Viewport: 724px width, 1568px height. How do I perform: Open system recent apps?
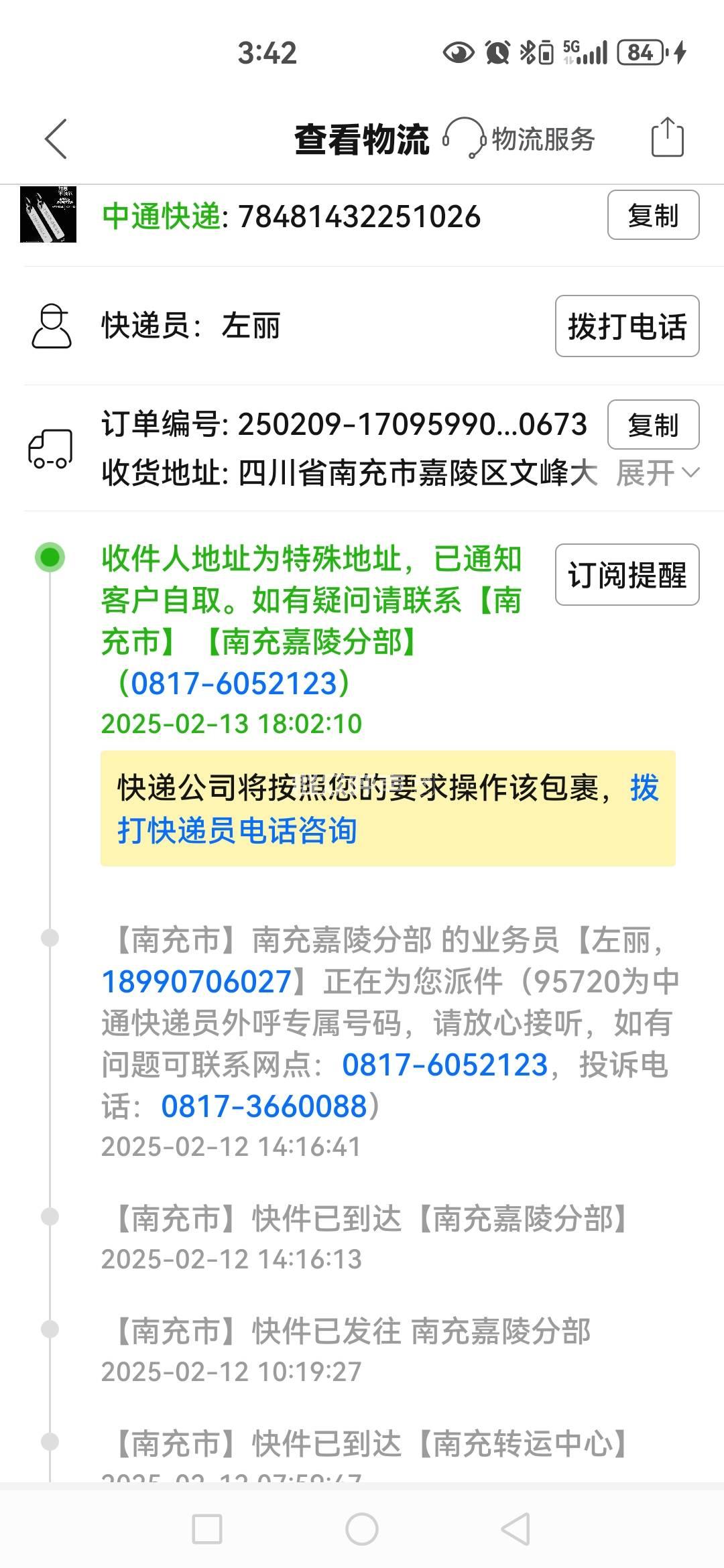[207, 1529]
